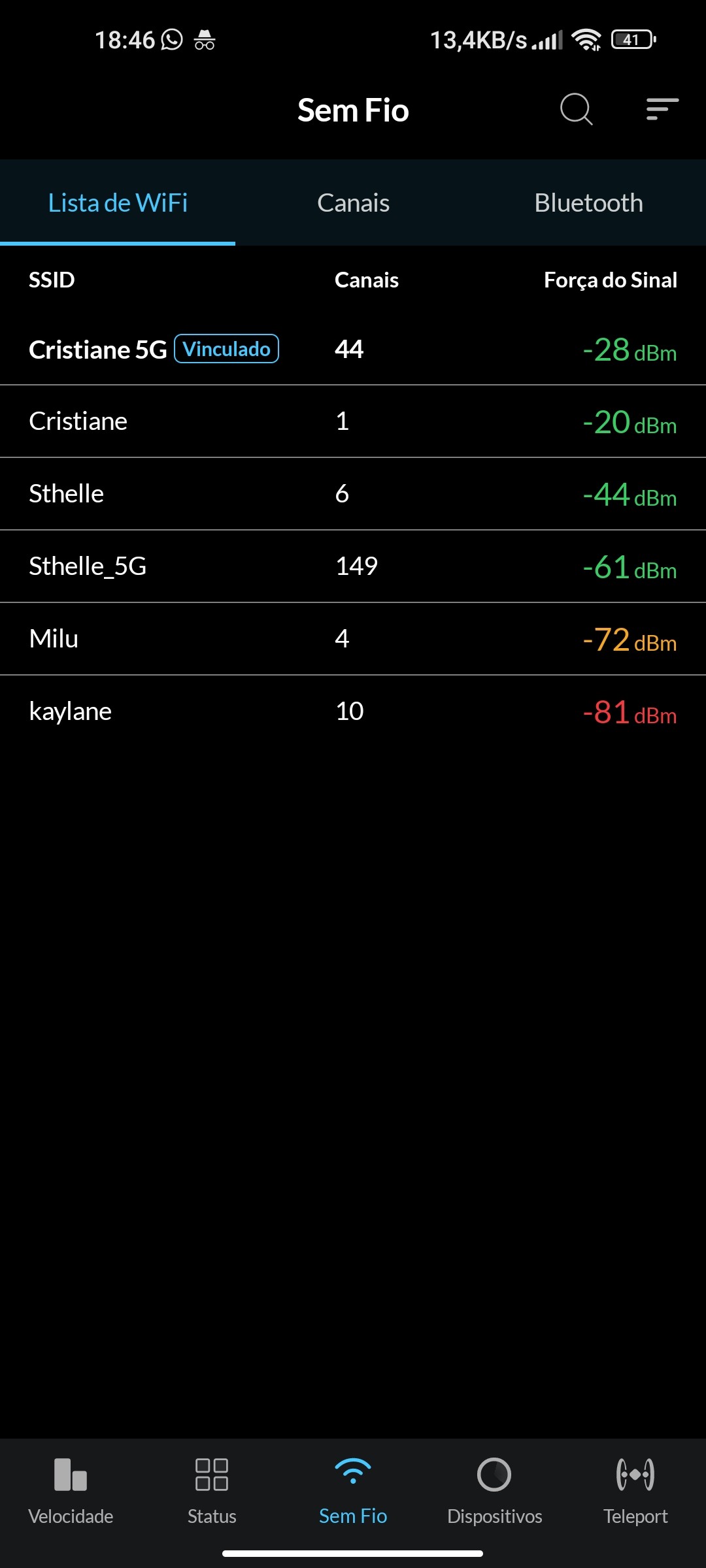Screen dimensions: 706x1568
Task: Open the sort filter icon
Action: [x=662, y=109]
